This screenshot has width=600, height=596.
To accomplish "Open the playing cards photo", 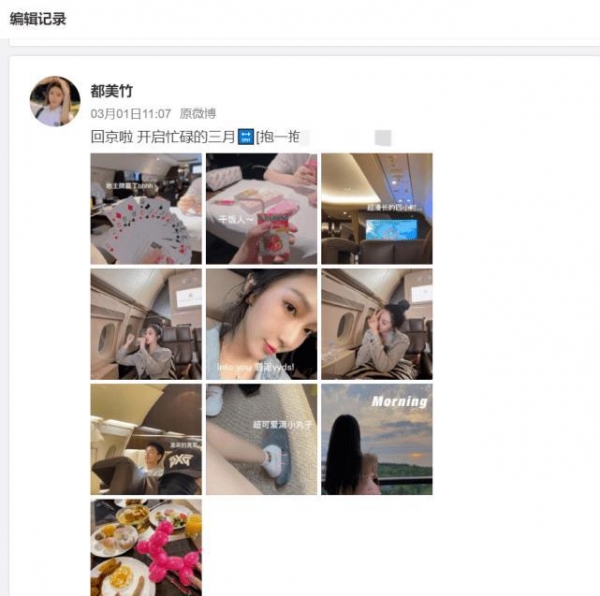I will tap(145, 208).
